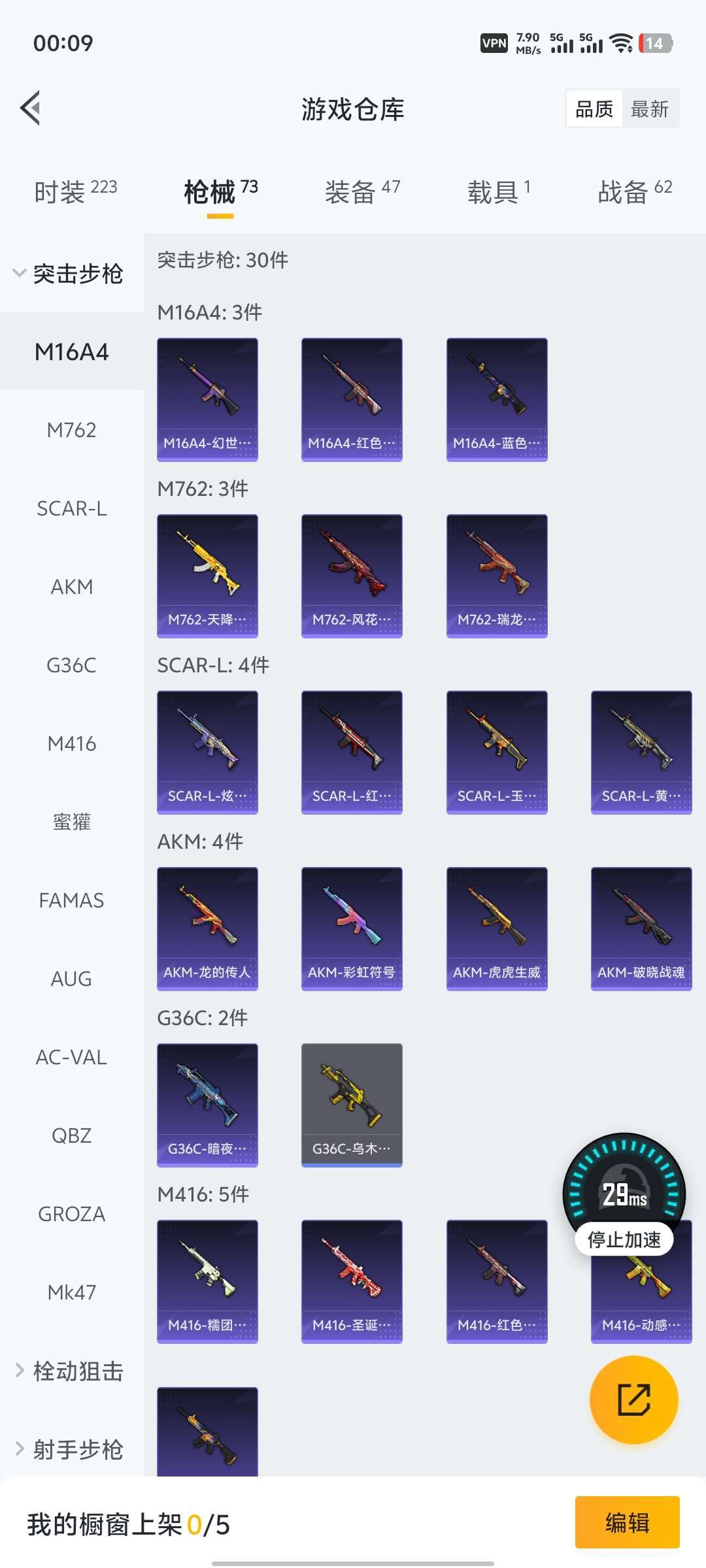
Task: Tap 停止加速 on the speed booster
Action: 624,1239
